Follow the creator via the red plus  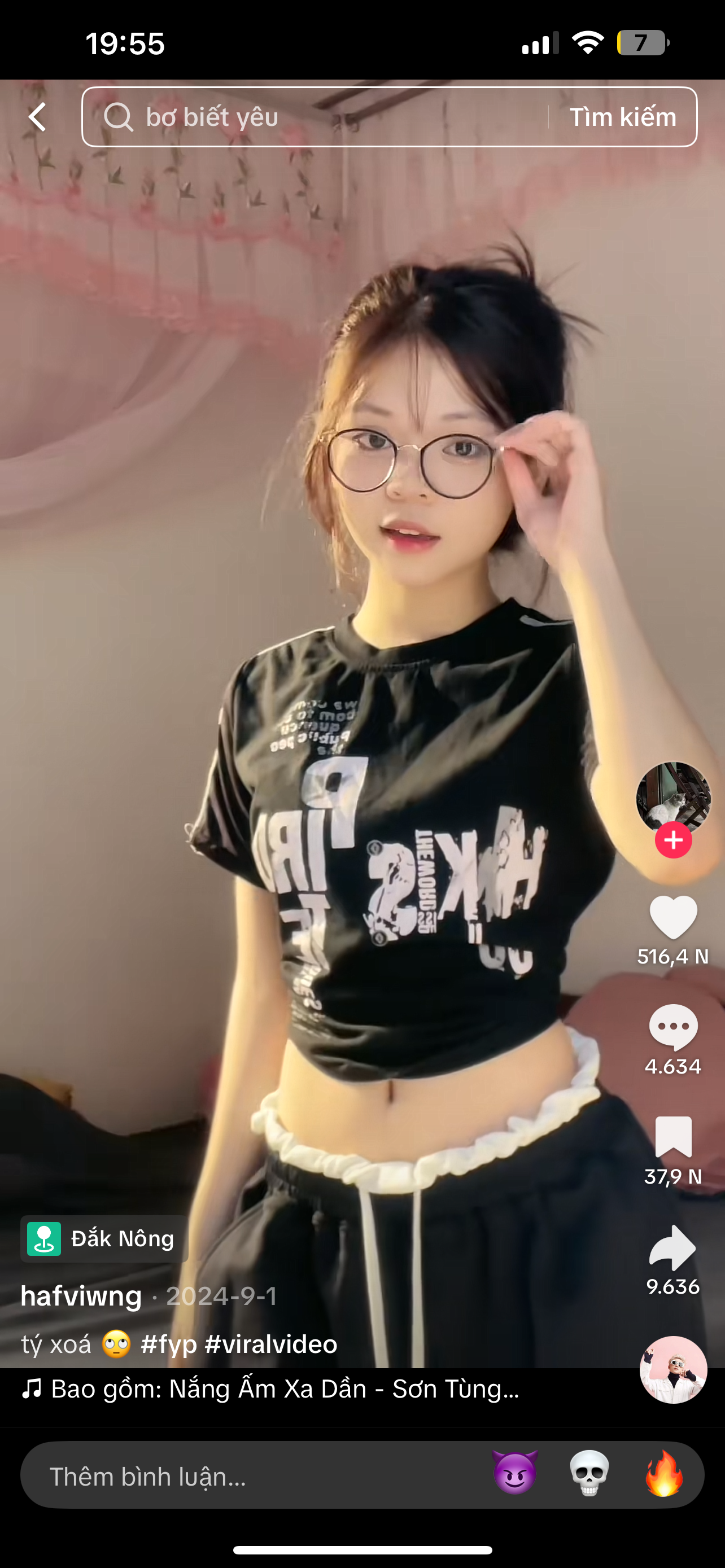(x=672, y=840)
